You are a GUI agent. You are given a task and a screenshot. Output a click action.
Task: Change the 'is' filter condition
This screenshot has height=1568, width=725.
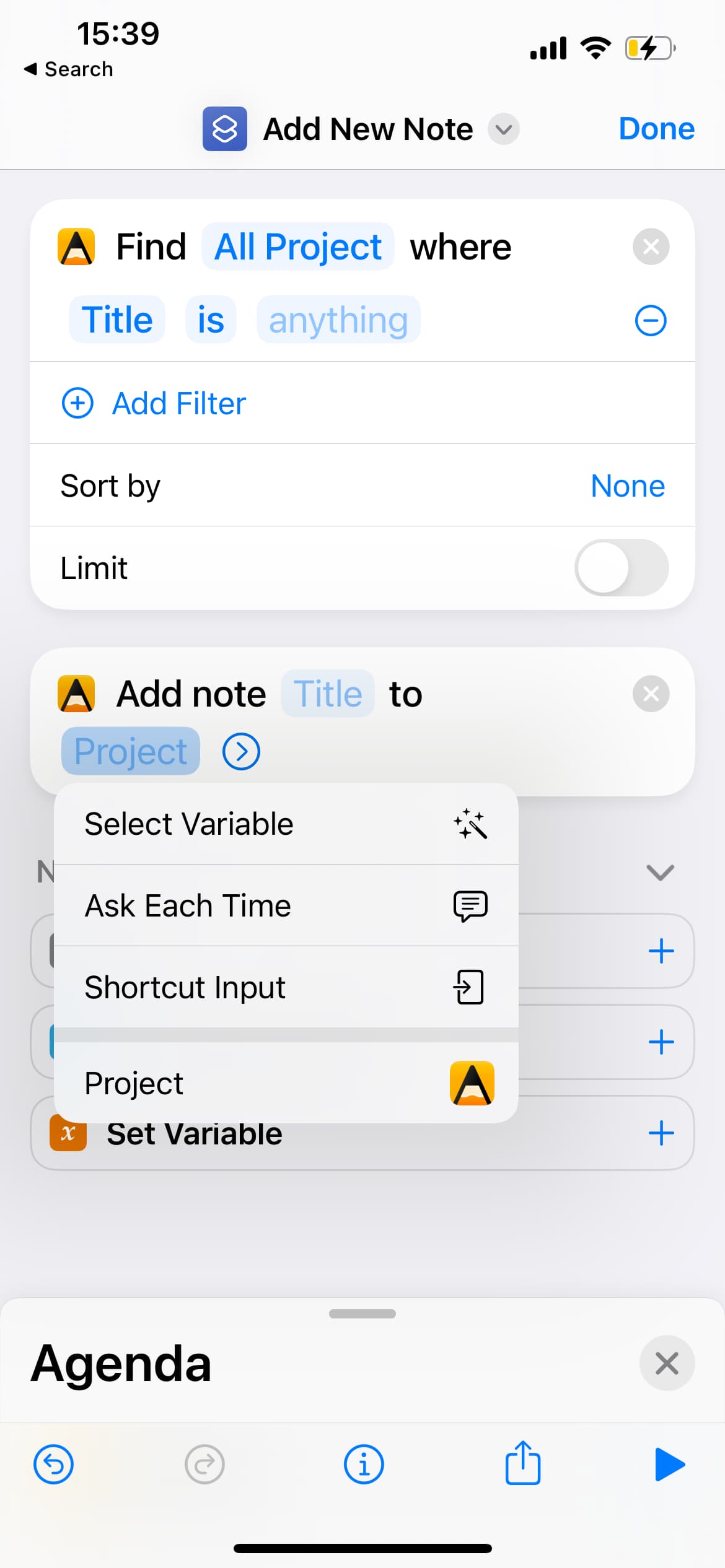pos(211,320)
